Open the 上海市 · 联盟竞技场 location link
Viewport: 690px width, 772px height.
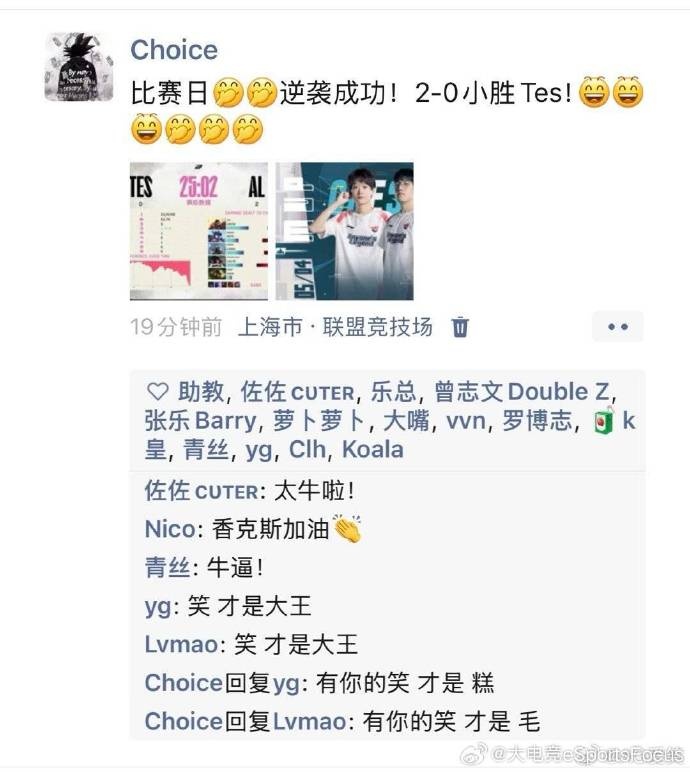(x=335, y=327)
